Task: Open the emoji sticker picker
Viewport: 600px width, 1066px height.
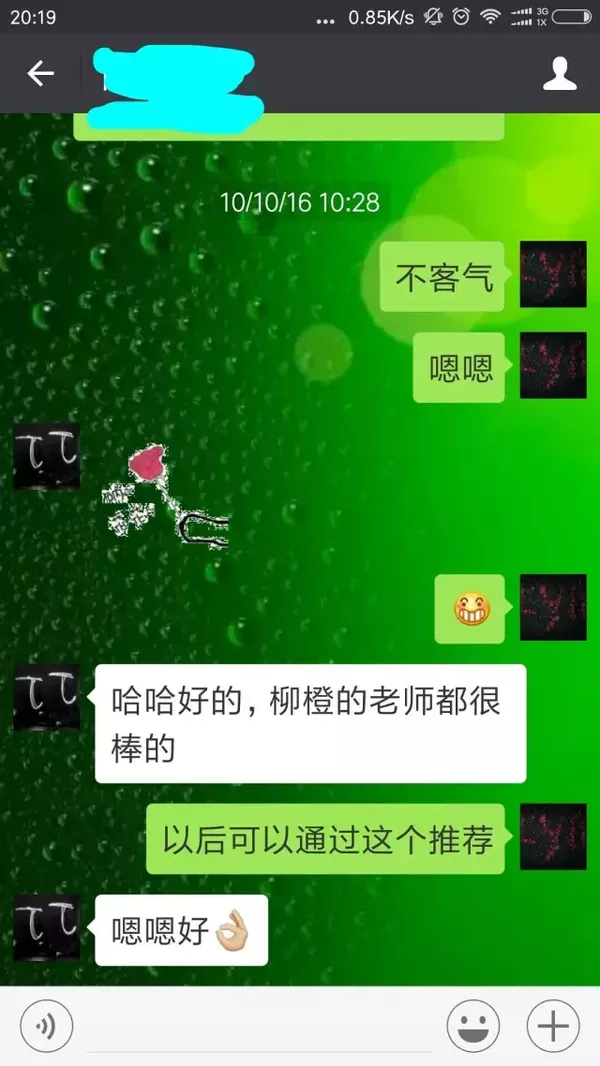Action: [473, 1026]
